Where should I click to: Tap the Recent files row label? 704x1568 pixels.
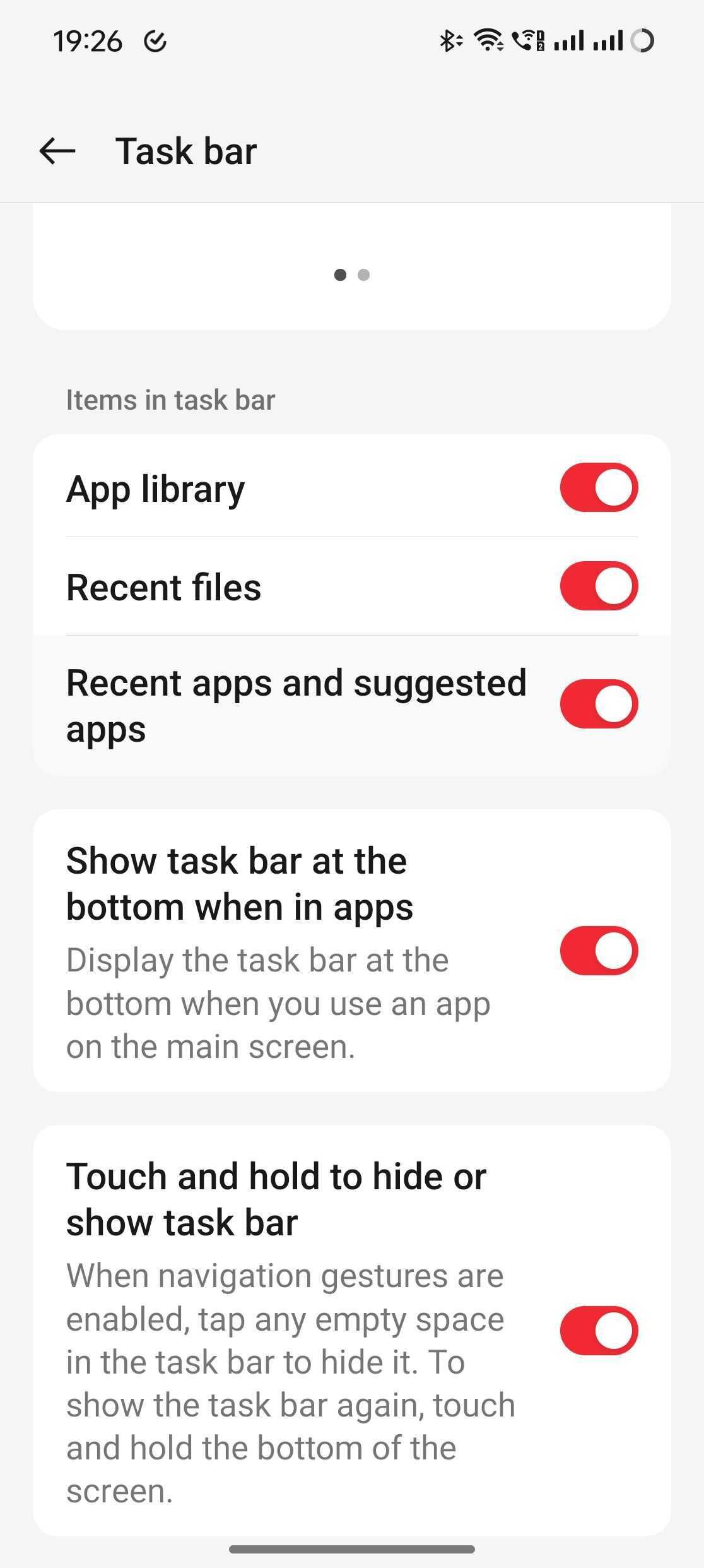coord(165,586)
